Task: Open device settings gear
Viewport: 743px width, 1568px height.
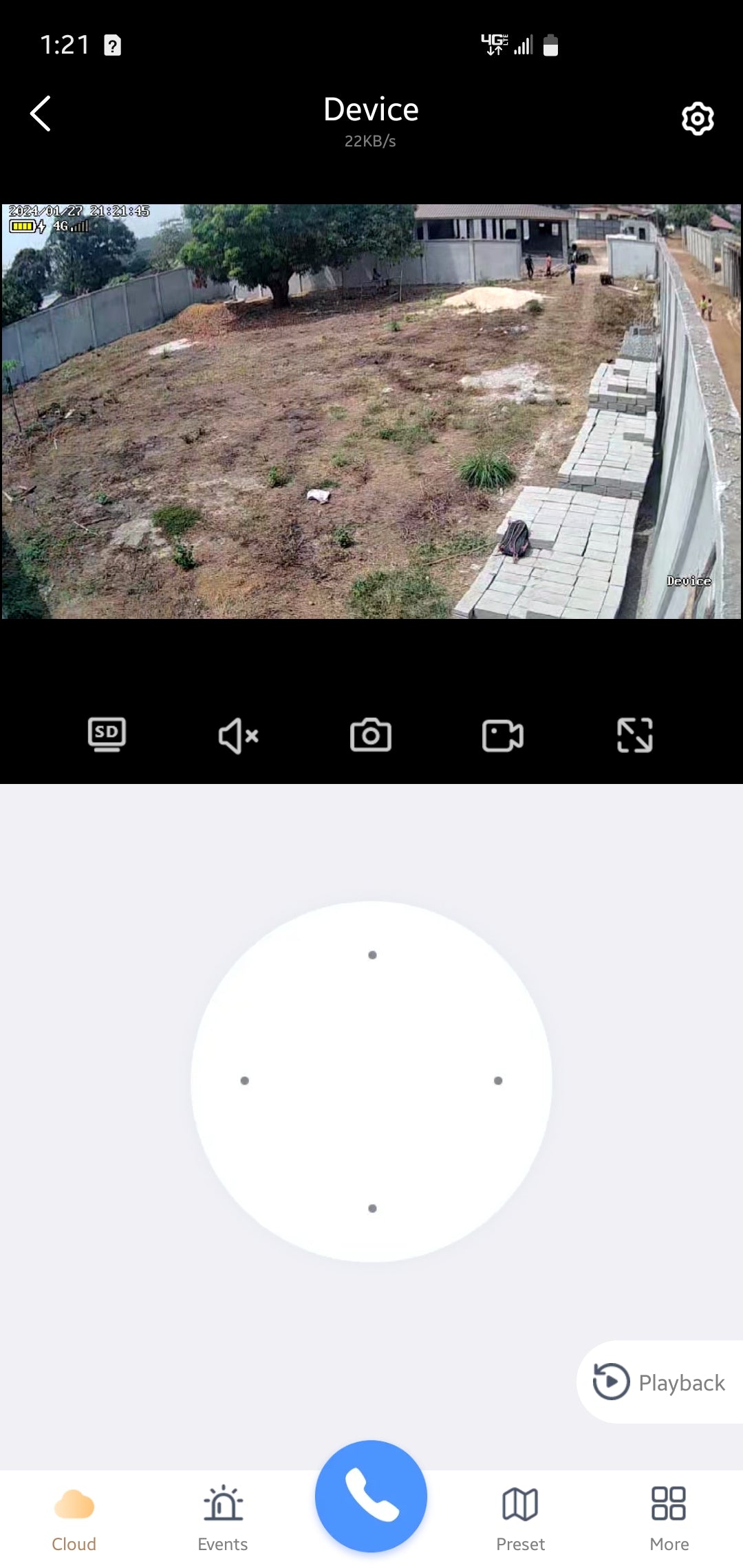Action: tap(698, 119)
